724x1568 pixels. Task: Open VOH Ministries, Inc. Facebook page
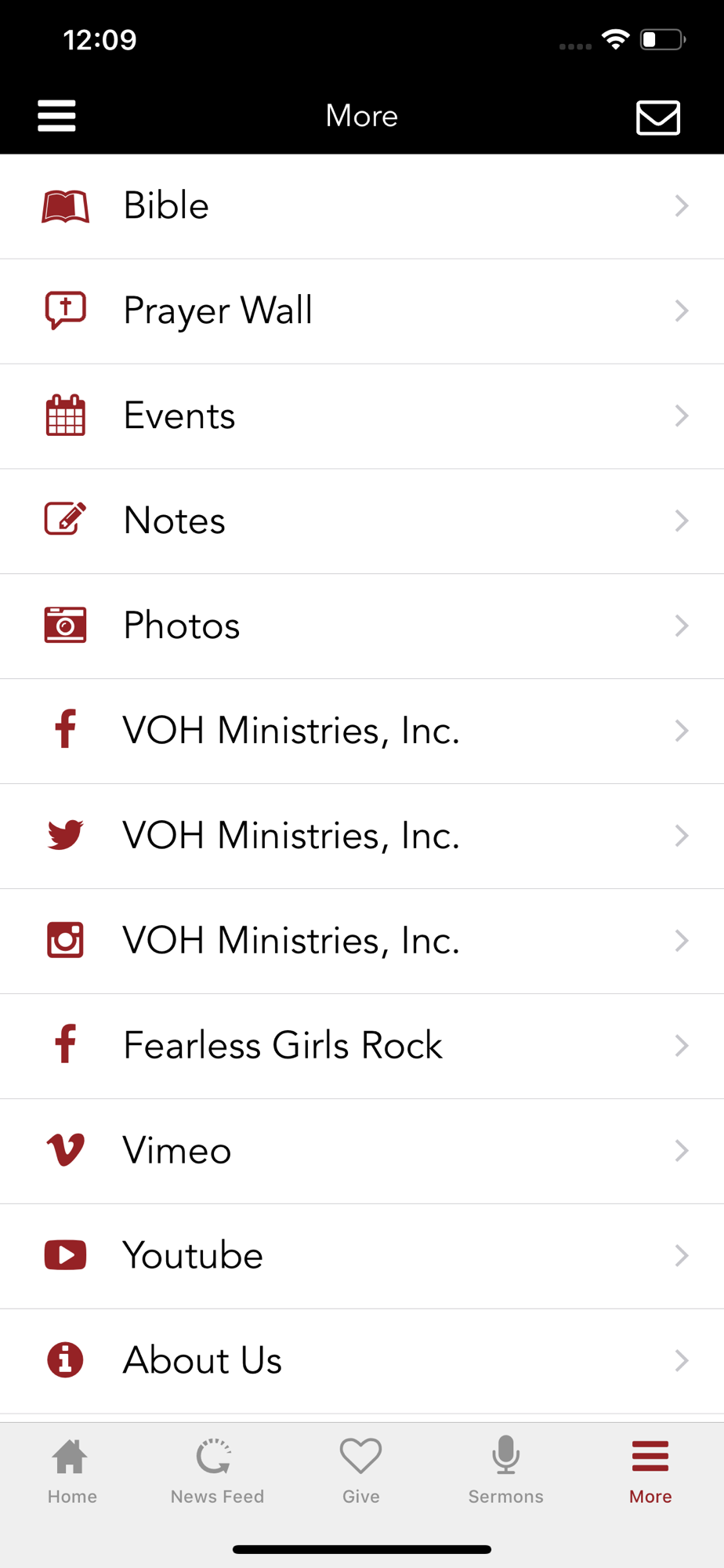tap(362, 731)
